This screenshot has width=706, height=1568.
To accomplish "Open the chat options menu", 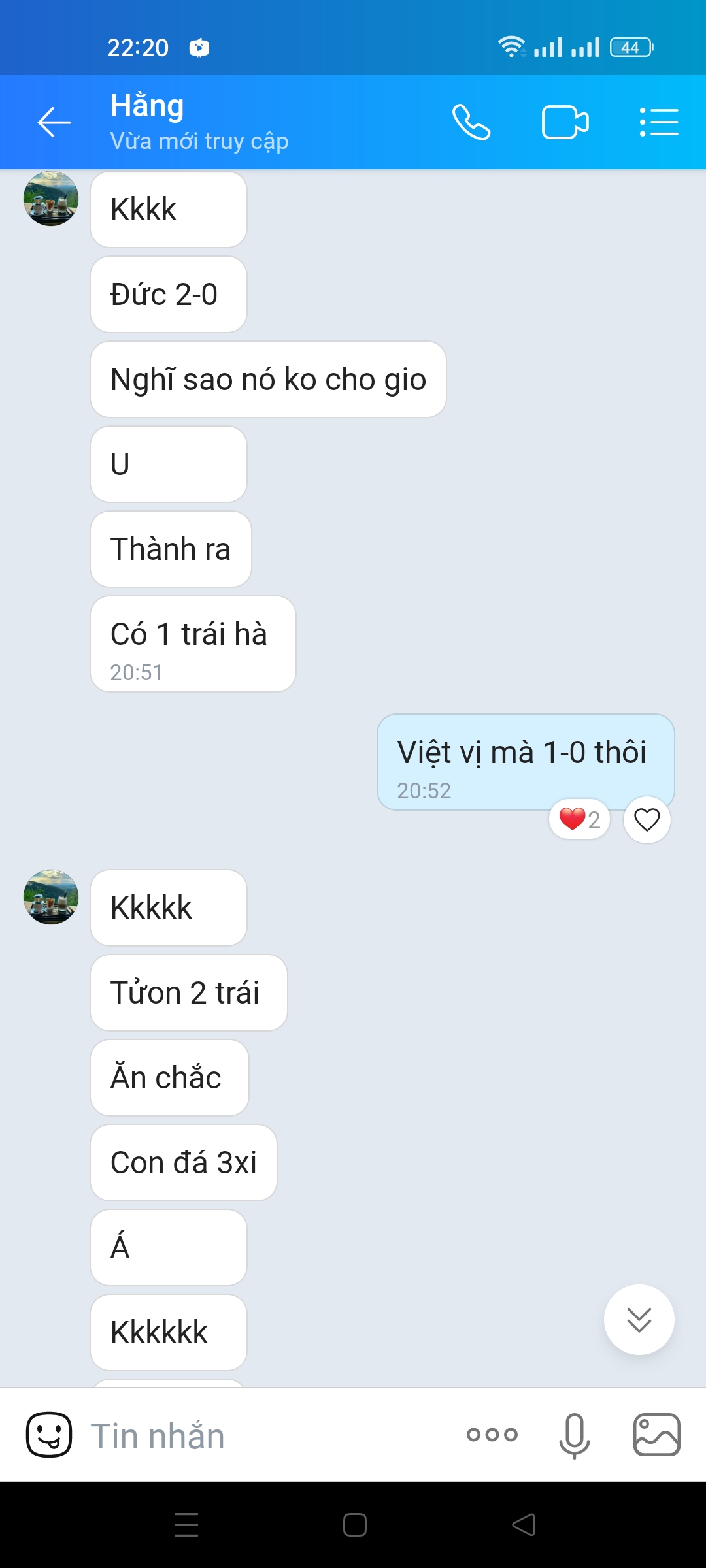I will tap(658, 122).
